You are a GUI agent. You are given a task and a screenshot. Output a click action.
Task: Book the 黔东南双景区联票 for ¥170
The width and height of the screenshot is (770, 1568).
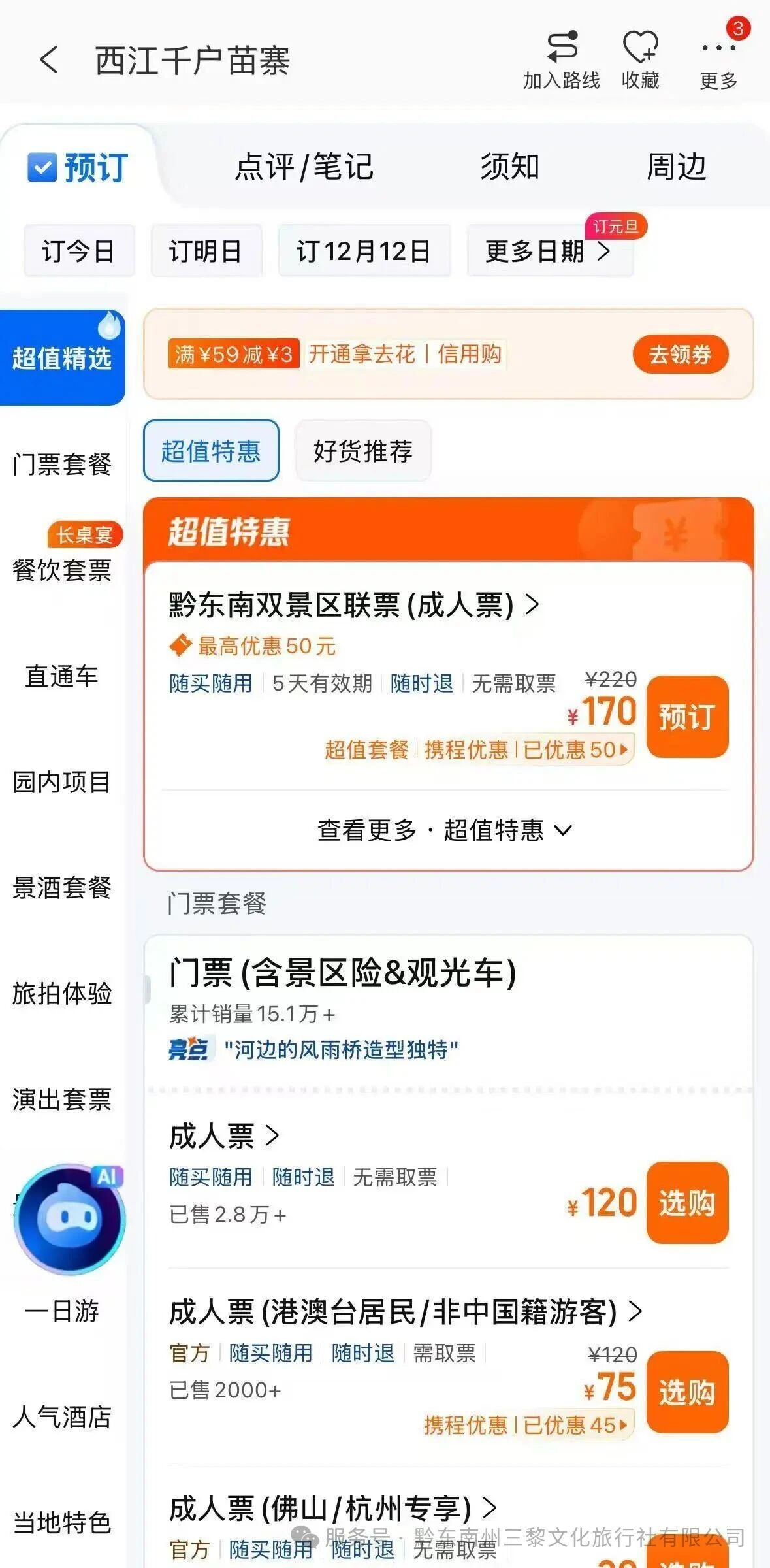687,717
